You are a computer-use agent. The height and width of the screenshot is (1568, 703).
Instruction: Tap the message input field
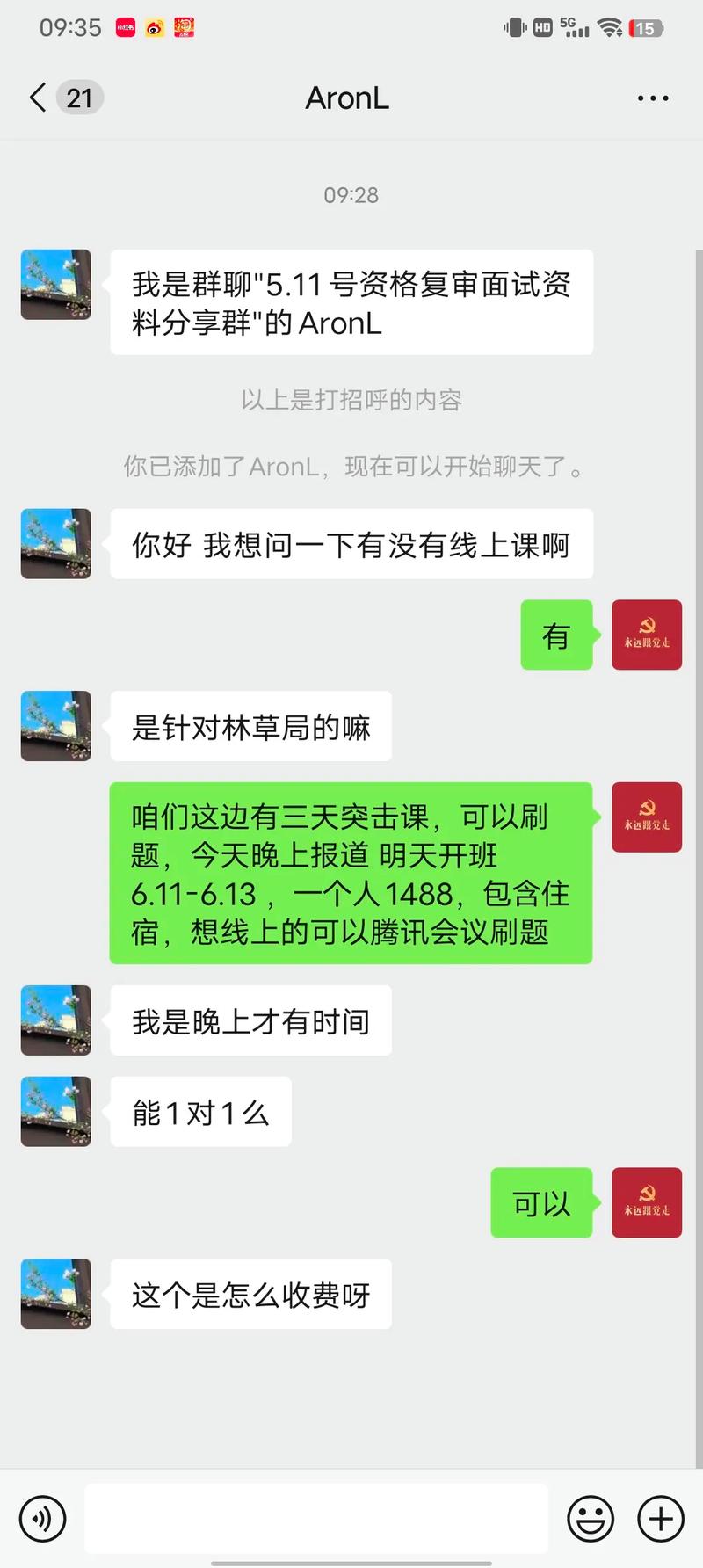[x=316, y=1518]
